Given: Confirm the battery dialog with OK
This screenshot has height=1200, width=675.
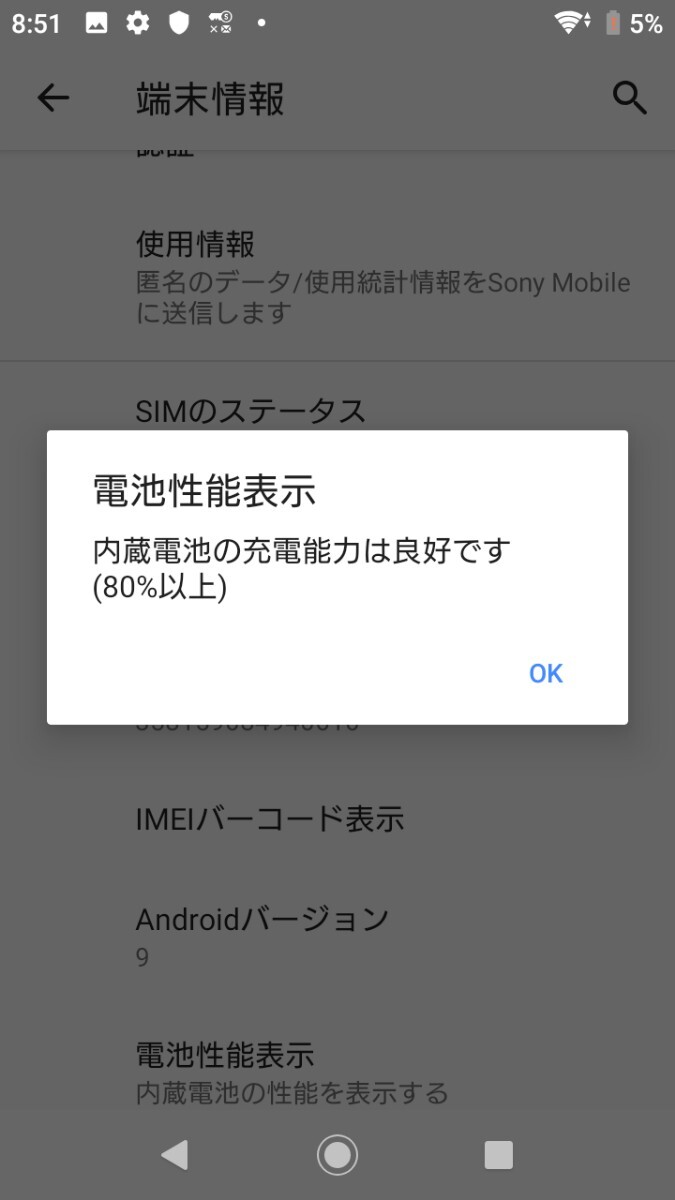Looking at the screenshot, I should pos(546,673).
